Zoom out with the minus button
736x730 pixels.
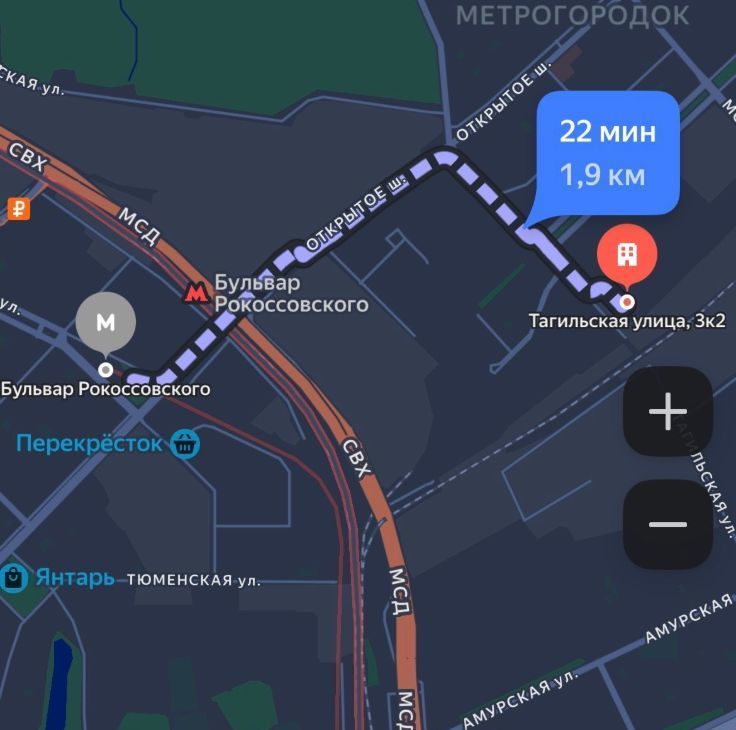667,524
